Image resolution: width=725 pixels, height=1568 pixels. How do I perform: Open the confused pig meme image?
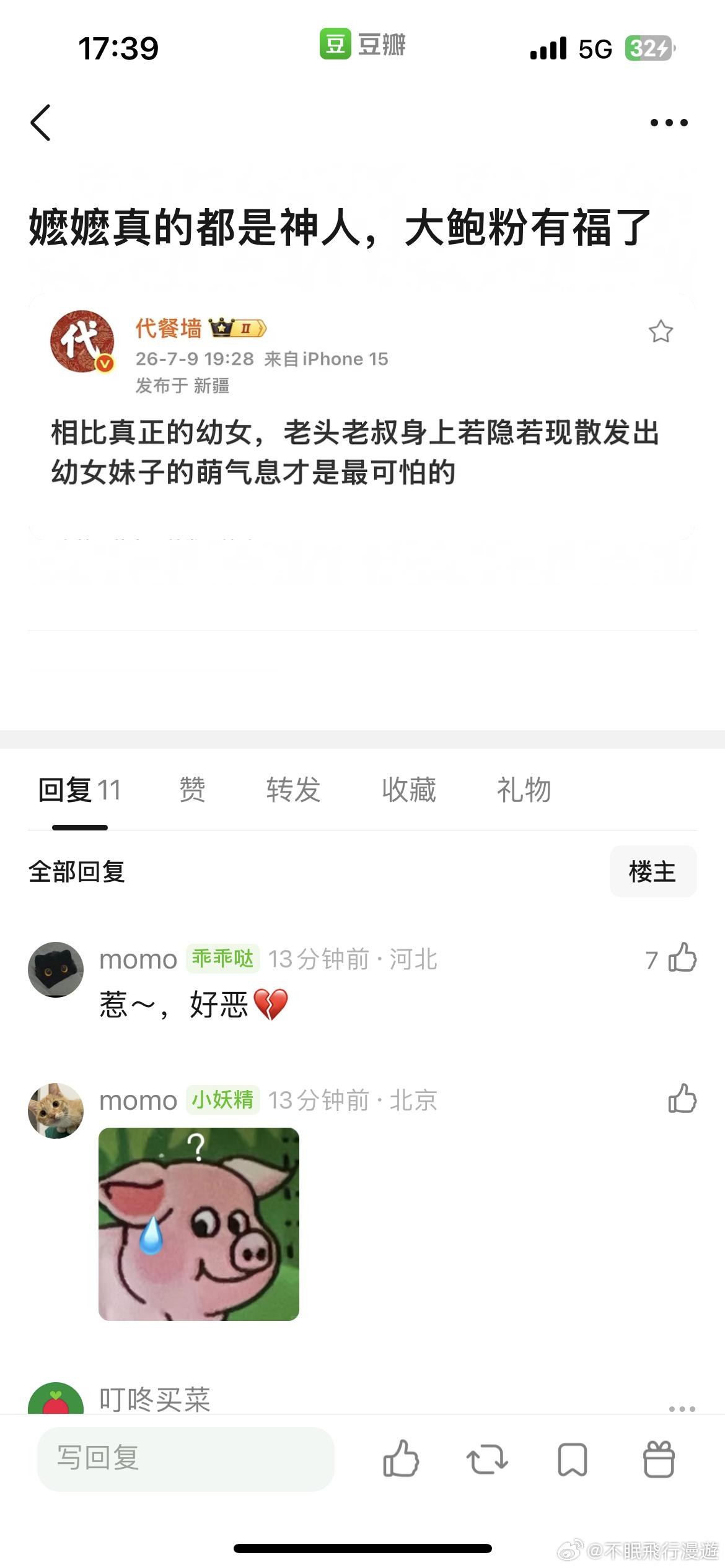(x=199, y=1224)
